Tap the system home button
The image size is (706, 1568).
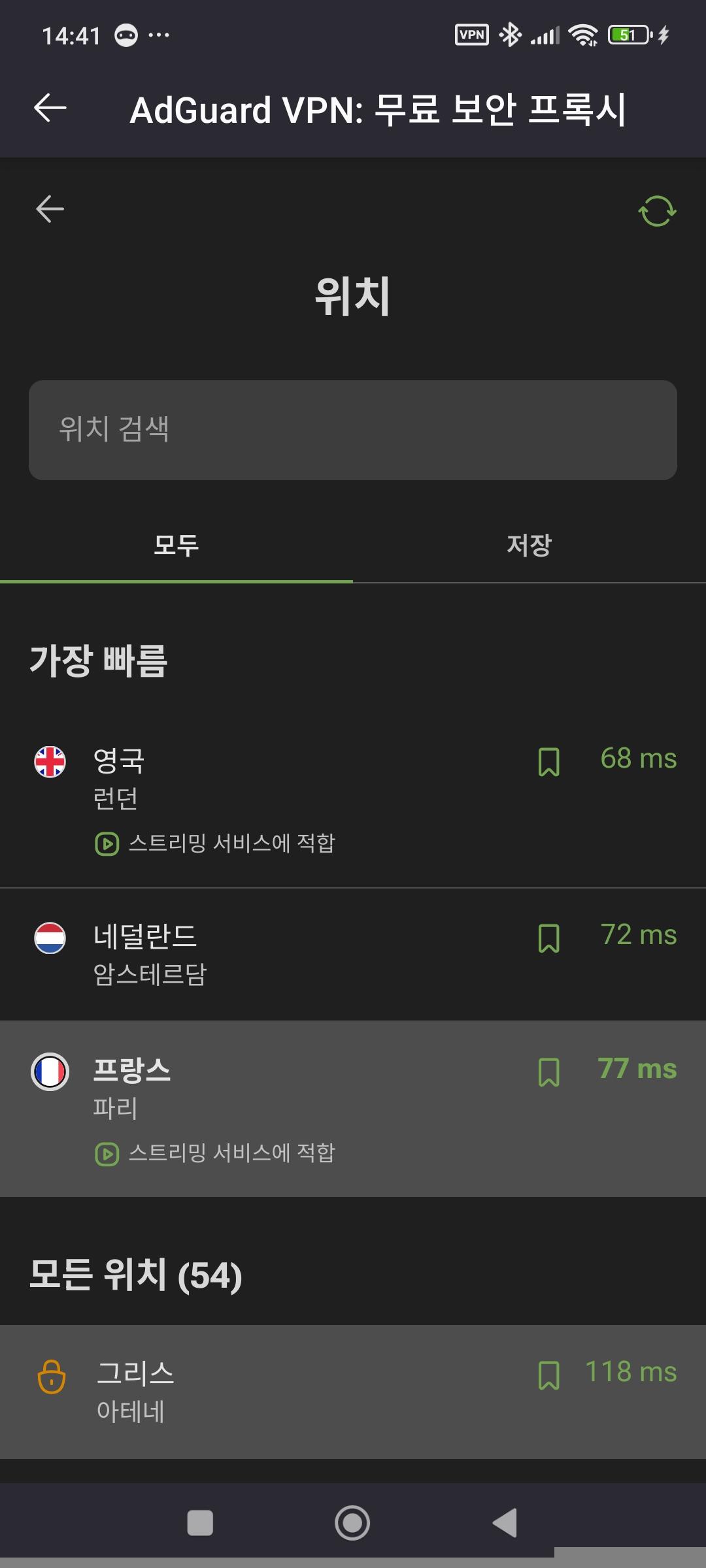(352, 1522)
